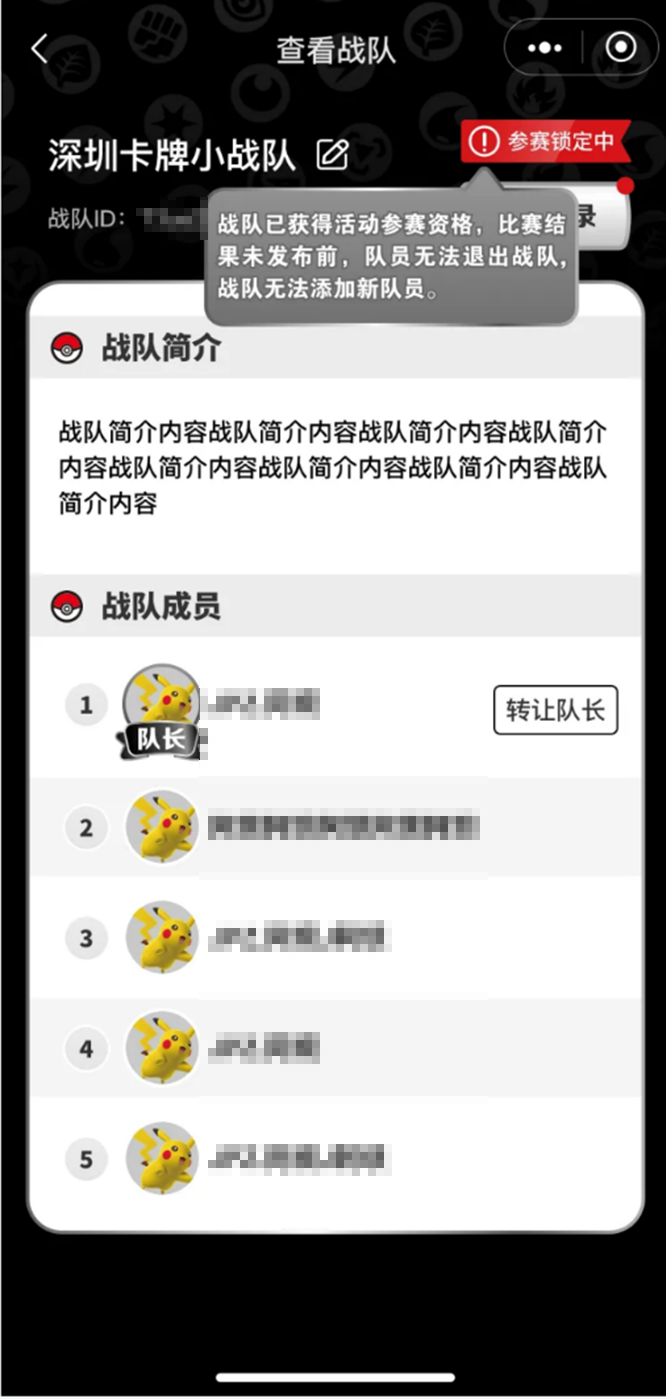
Task: Close the mini program with the circle icon
Action: pyautogui.click(x=621, y=48)
